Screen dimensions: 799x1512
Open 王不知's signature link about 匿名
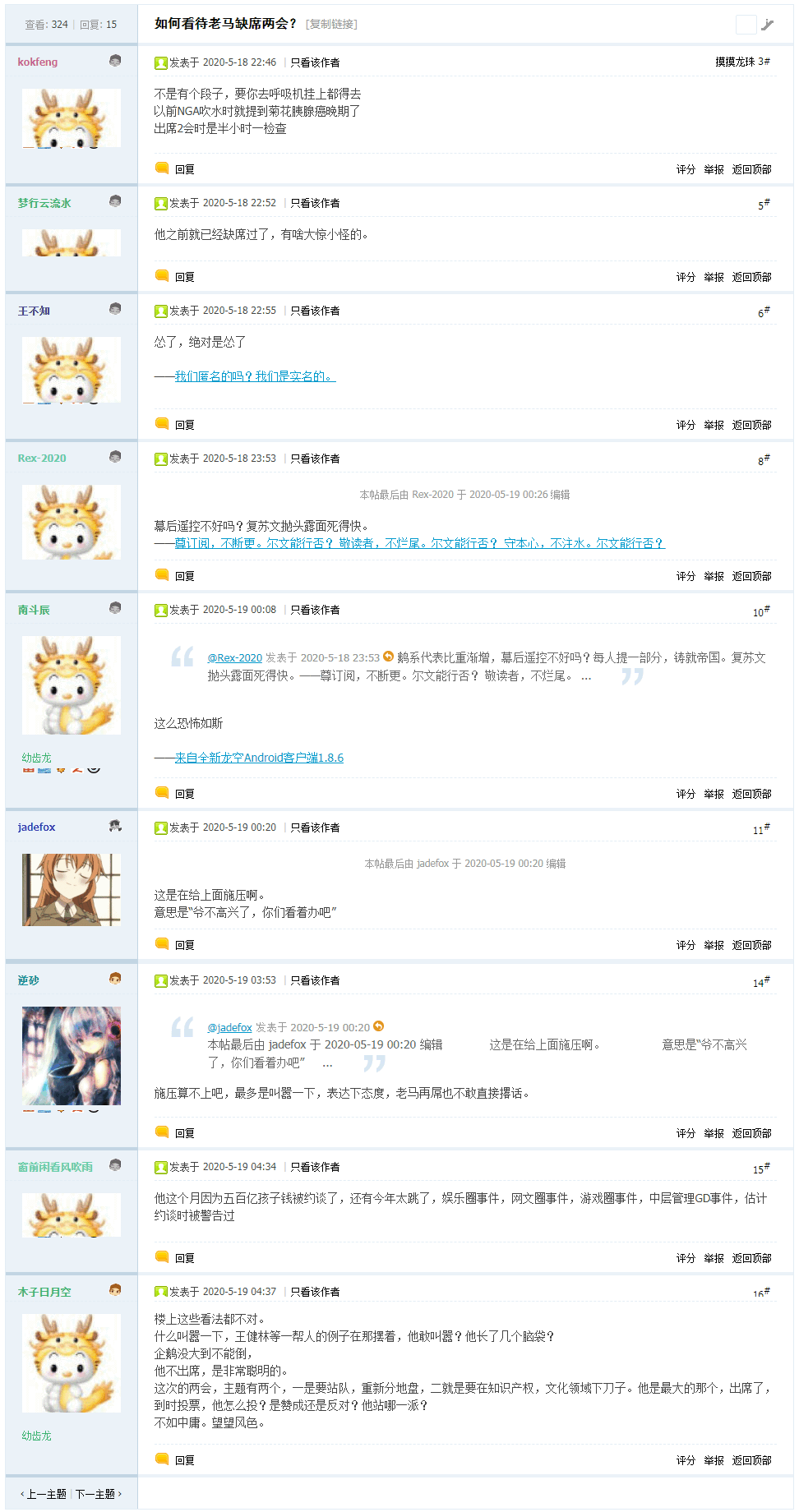pos(255,376)
